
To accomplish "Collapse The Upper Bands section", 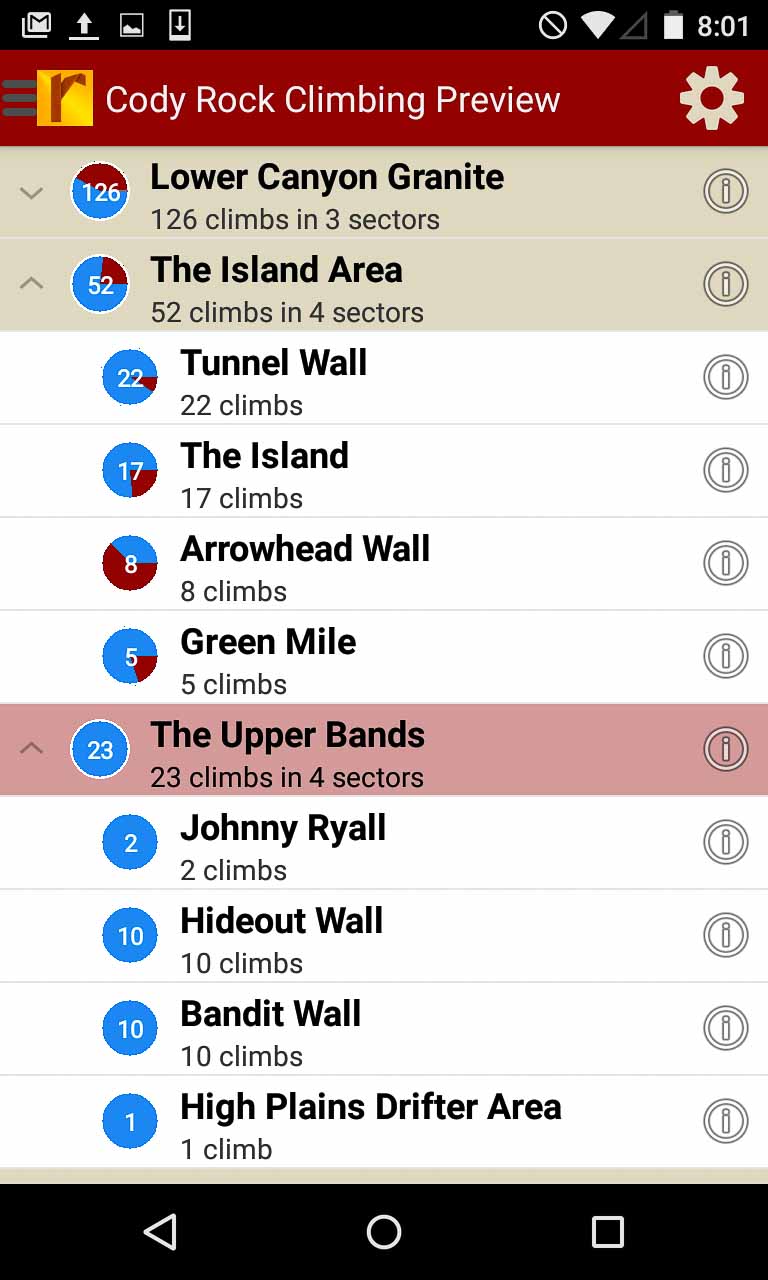I will coord(32,748).
